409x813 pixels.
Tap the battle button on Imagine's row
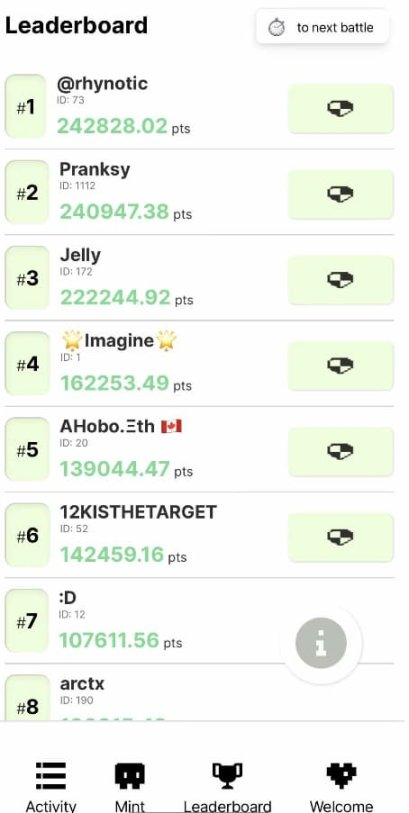[341, 366]
